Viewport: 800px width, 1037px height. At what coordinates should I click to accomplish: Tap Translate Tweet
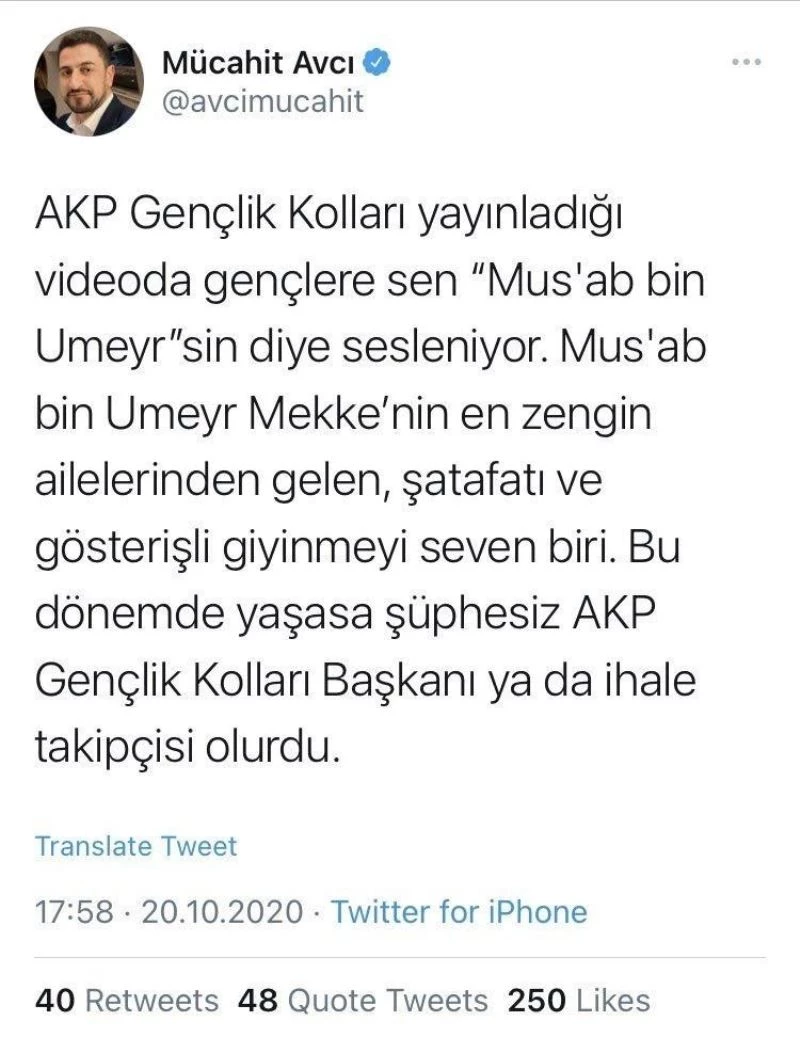136,846
